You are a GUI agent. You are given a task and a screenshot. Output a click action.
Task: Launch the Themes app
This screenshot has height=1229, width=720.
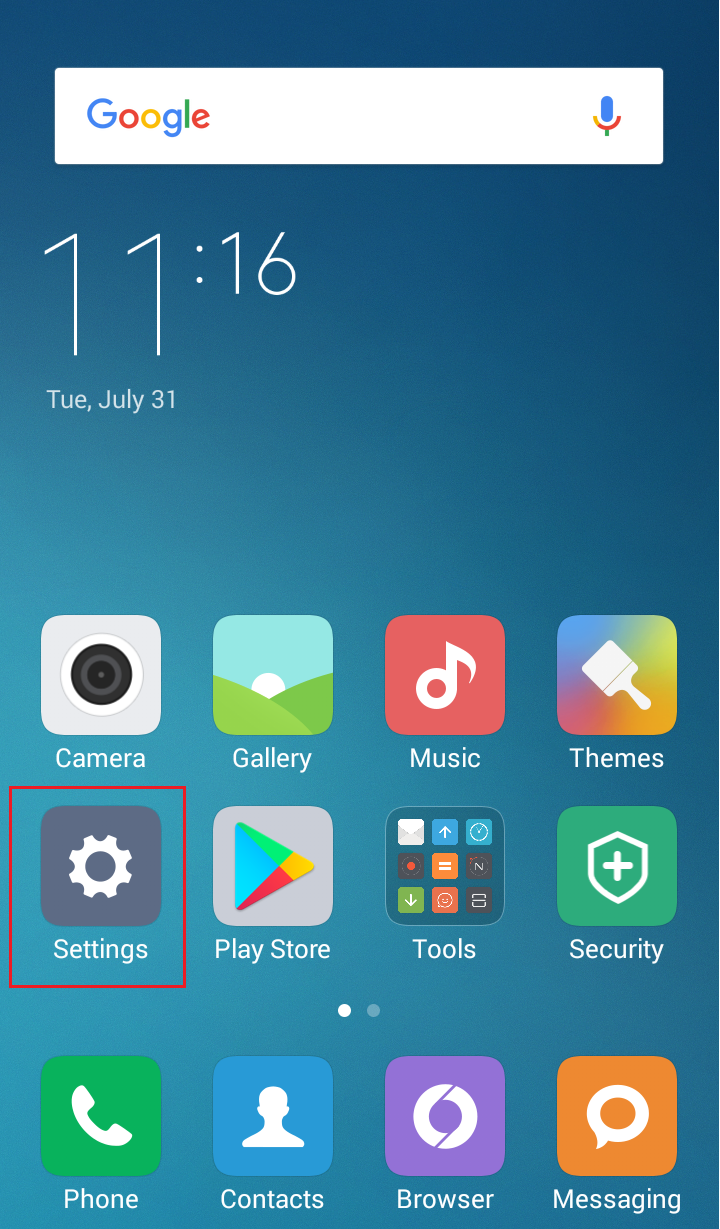[617, 675]
